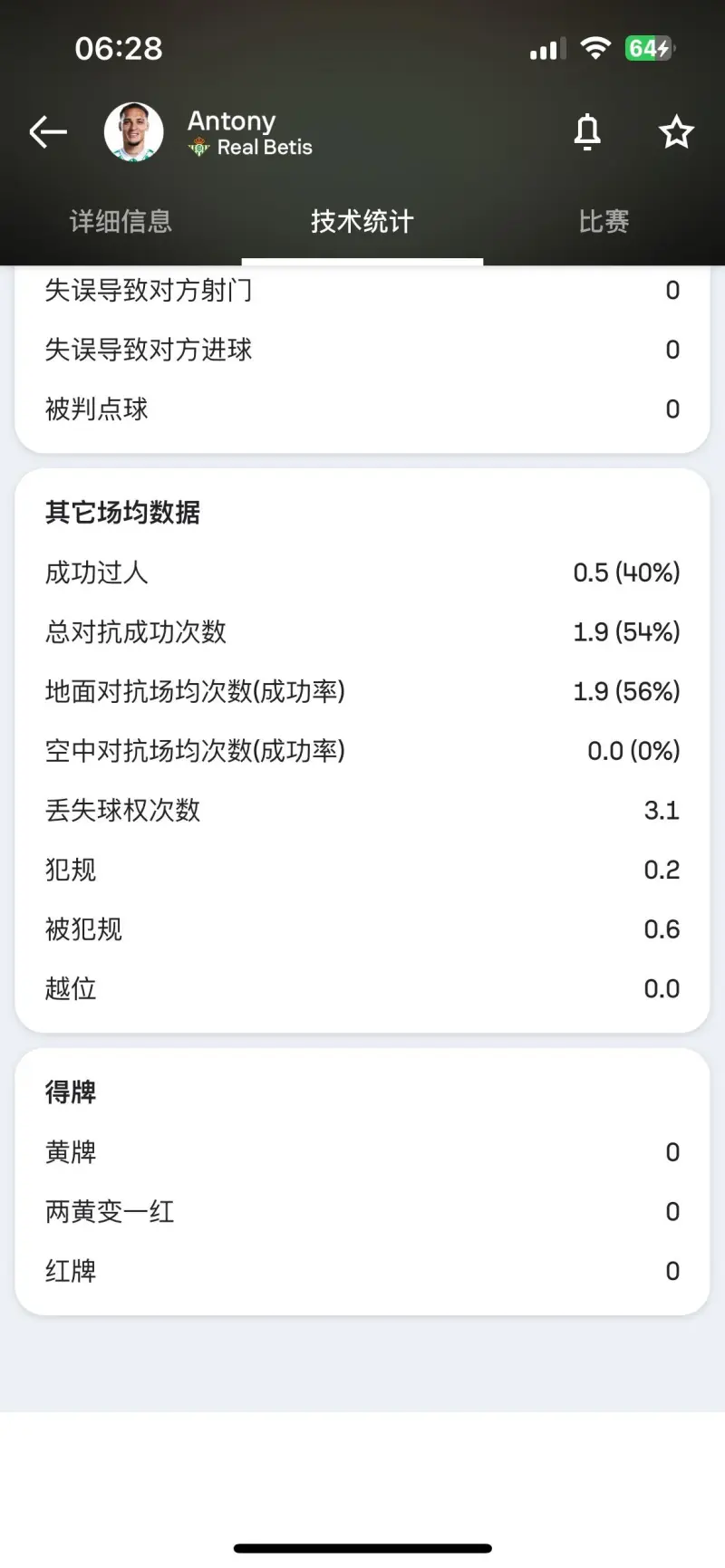Switch to the 比赛 tab
The width and height of the screenshot is (725, 1568).
click(604, 221)
